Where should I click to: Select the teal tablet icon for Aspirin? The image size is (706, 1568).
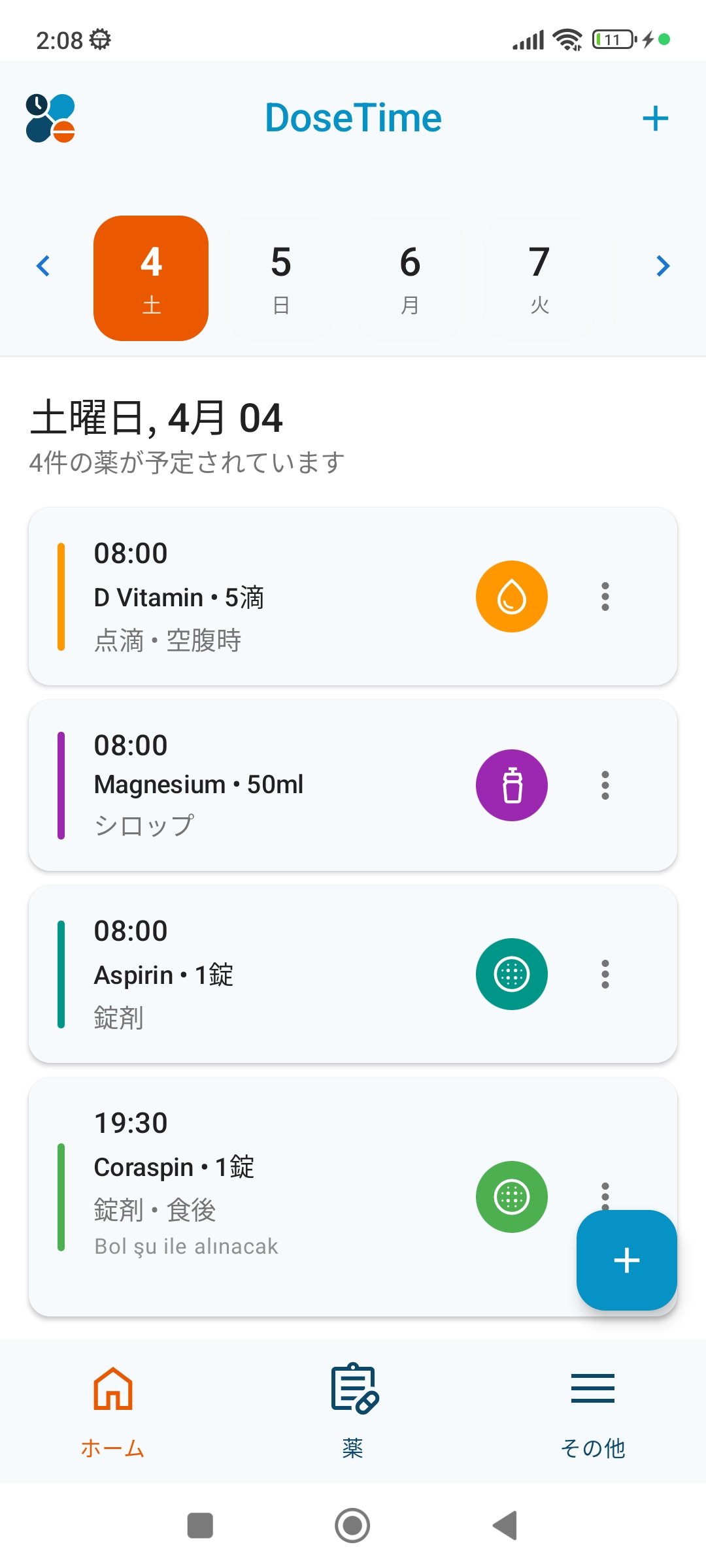(512, 973)
